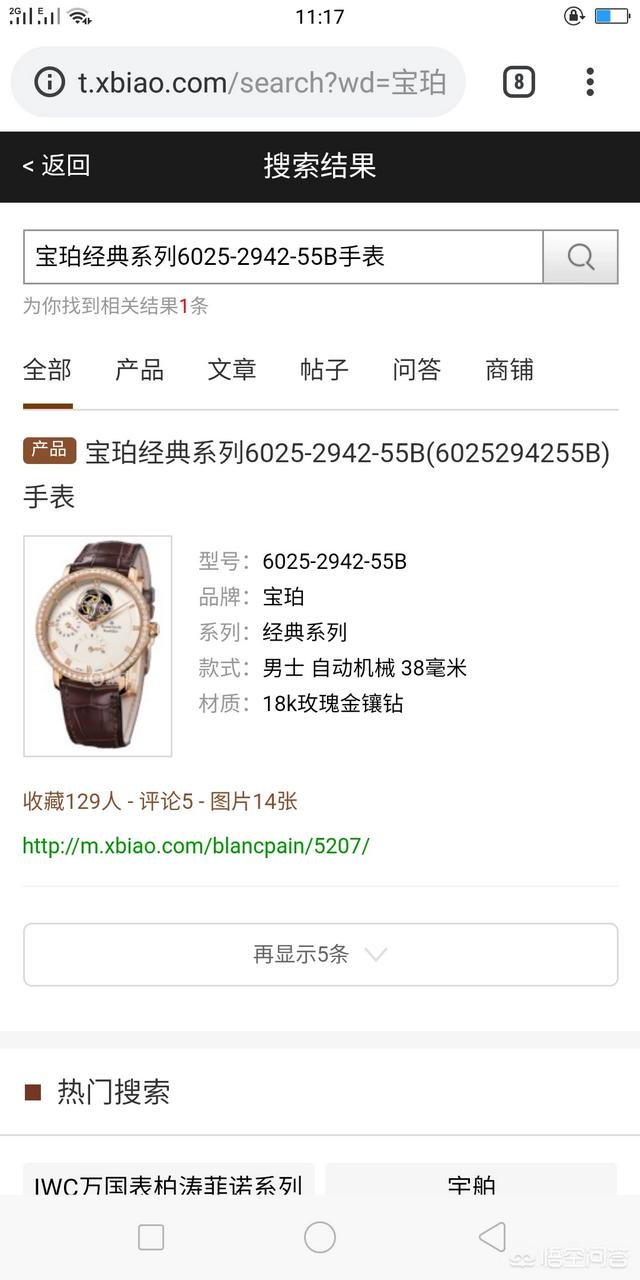
Task: Tap the 返回 back button
Action: point(57,166)
